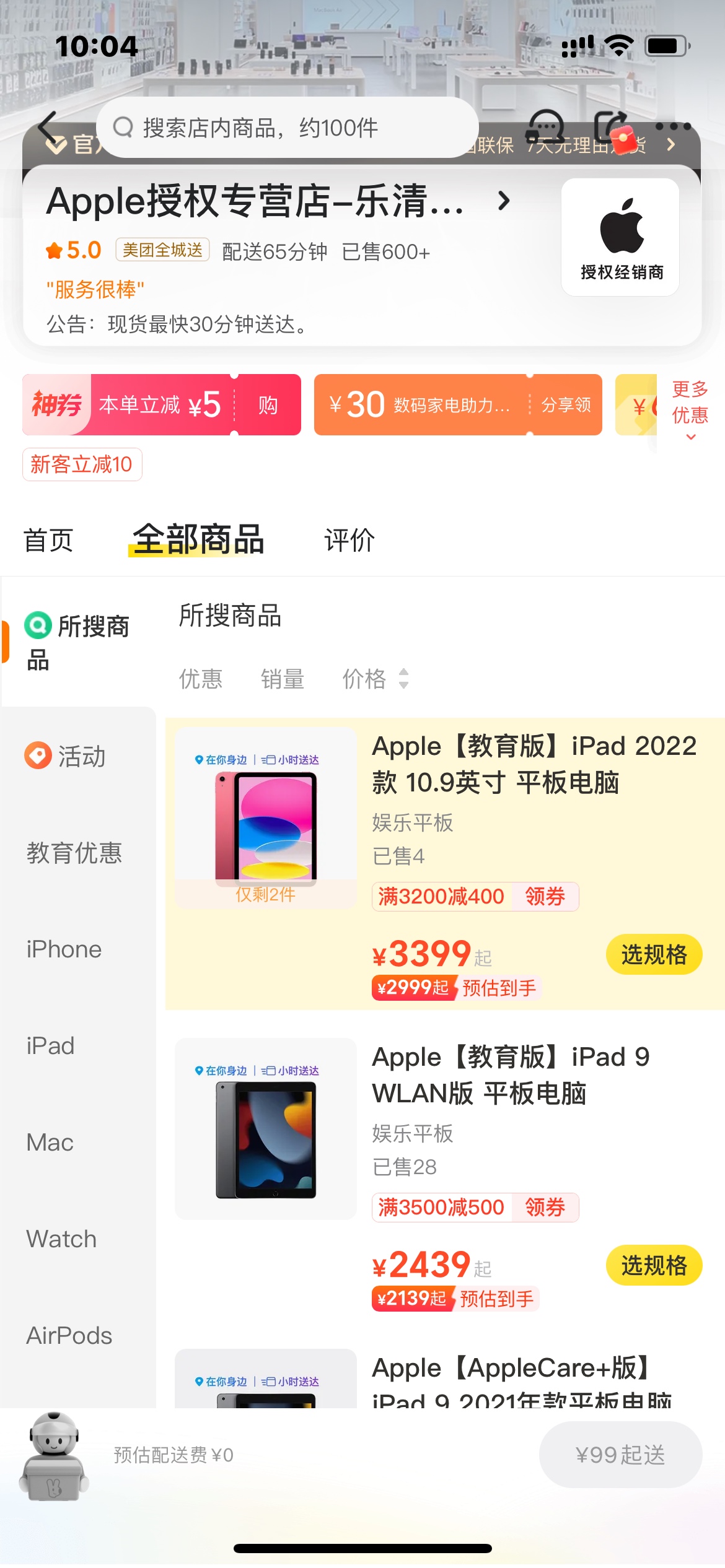Screen dimensions: 725x1568
Task: Claim the 神券 本单立减¥5 coupon
Action: (x=268, y=405)
